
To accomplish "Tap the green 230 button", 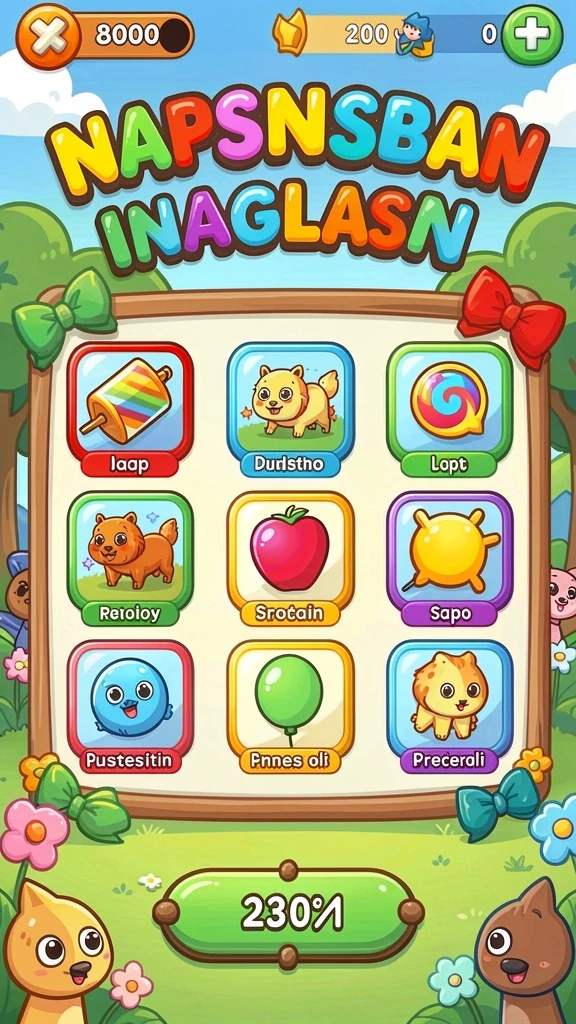I will (288, 912).
